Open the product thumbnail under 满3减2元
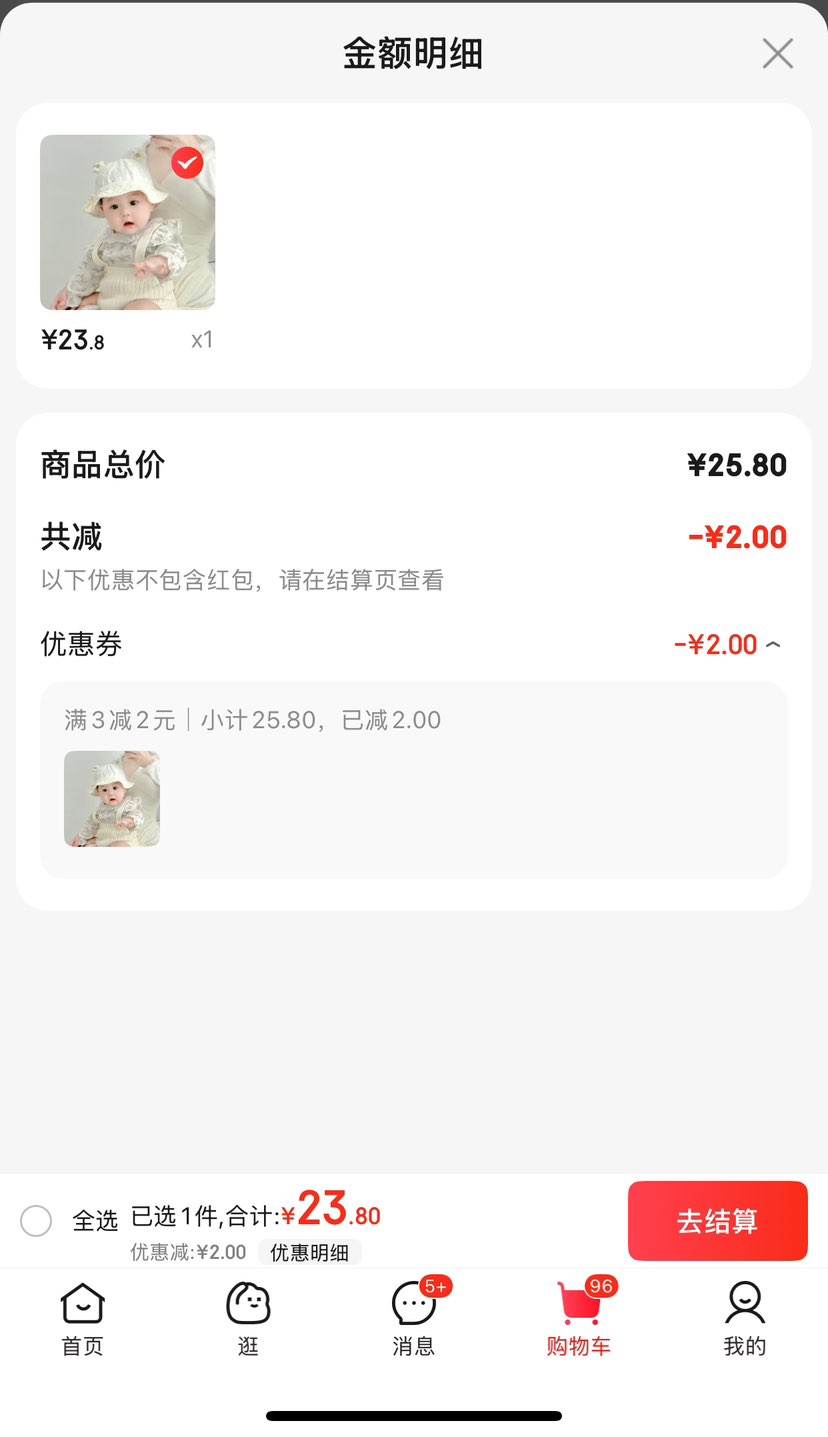828x1437 pixels. click(x=112, y=799)
